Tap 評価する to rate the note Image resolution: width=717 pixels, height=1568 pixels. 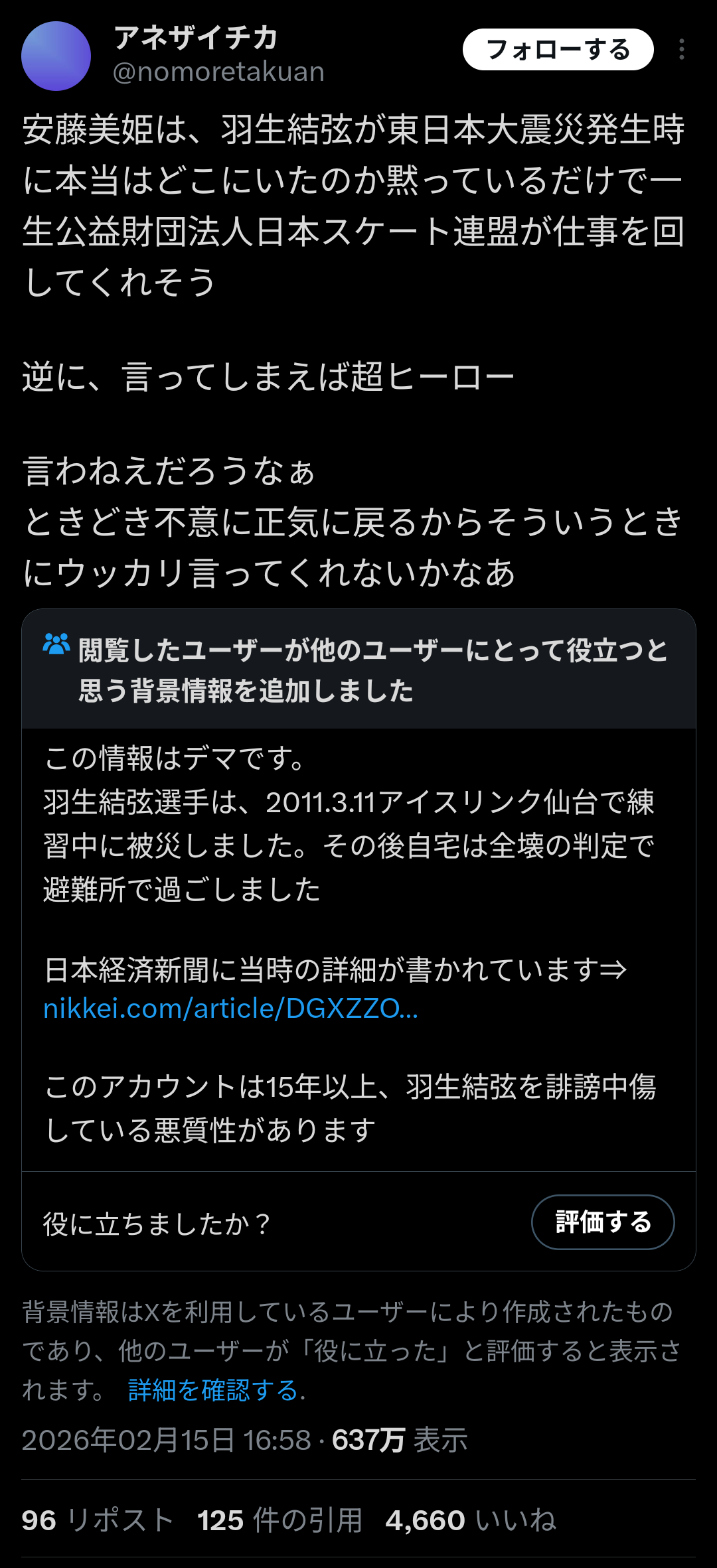pyautogui.click(x=602, y=1222)
